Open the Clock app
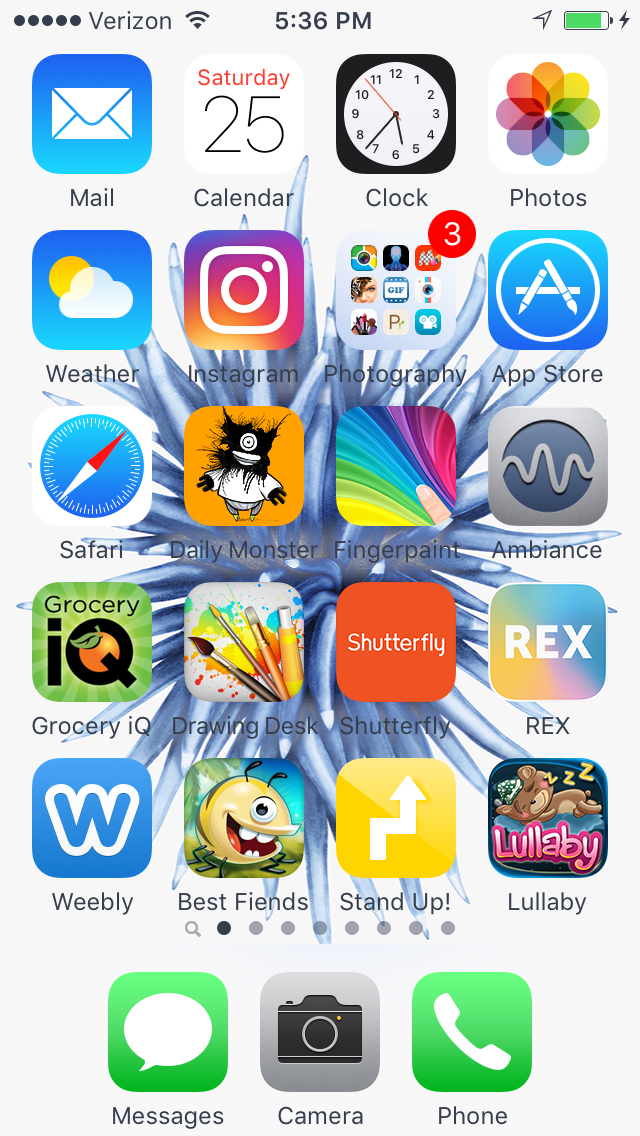This screenshot has width=640, height=1136. (x=396, y=114)
